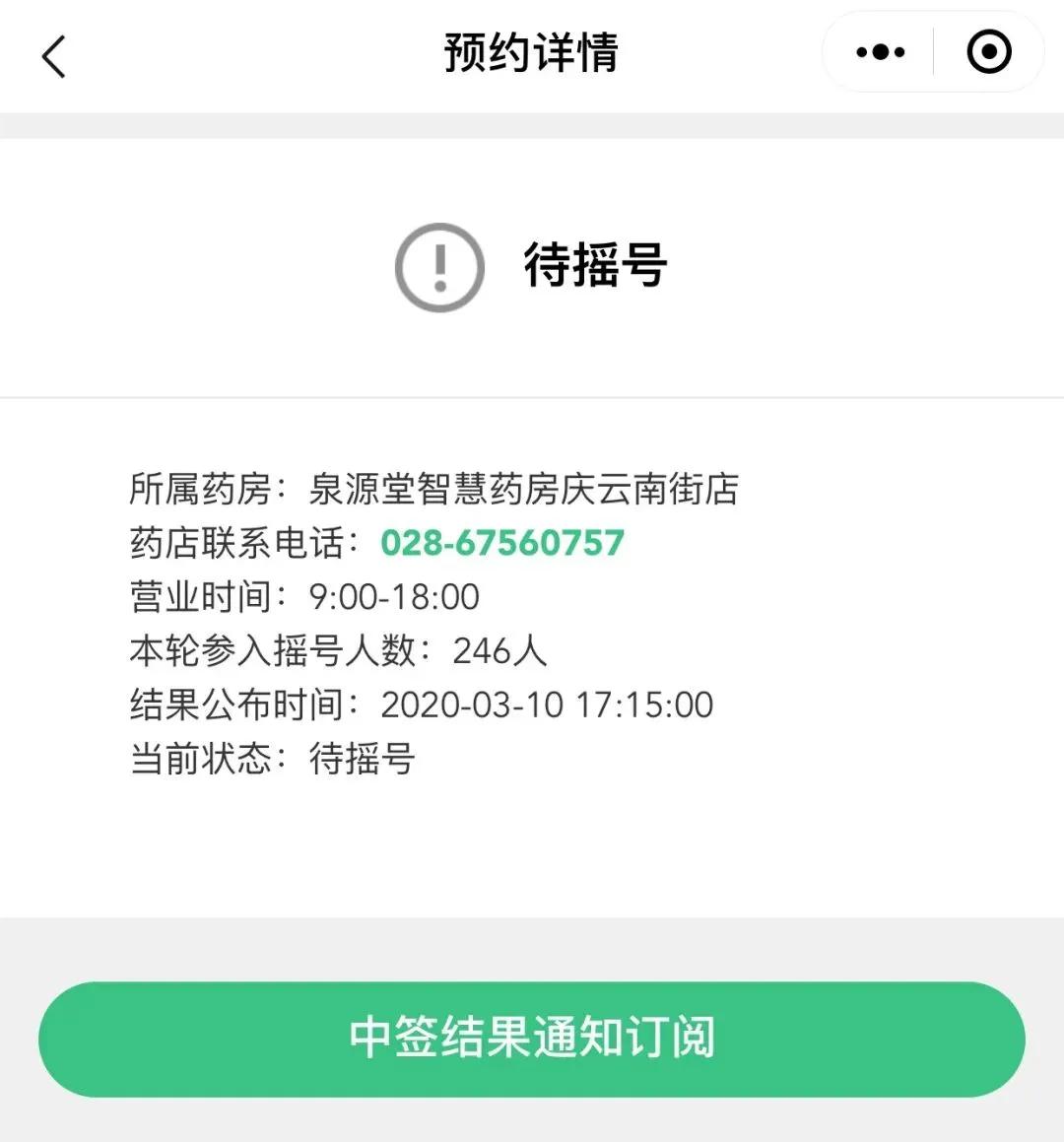
Task: Click the 结果公布时间 timestamp row
Action: pyautogui.click(x=424, y=705)
